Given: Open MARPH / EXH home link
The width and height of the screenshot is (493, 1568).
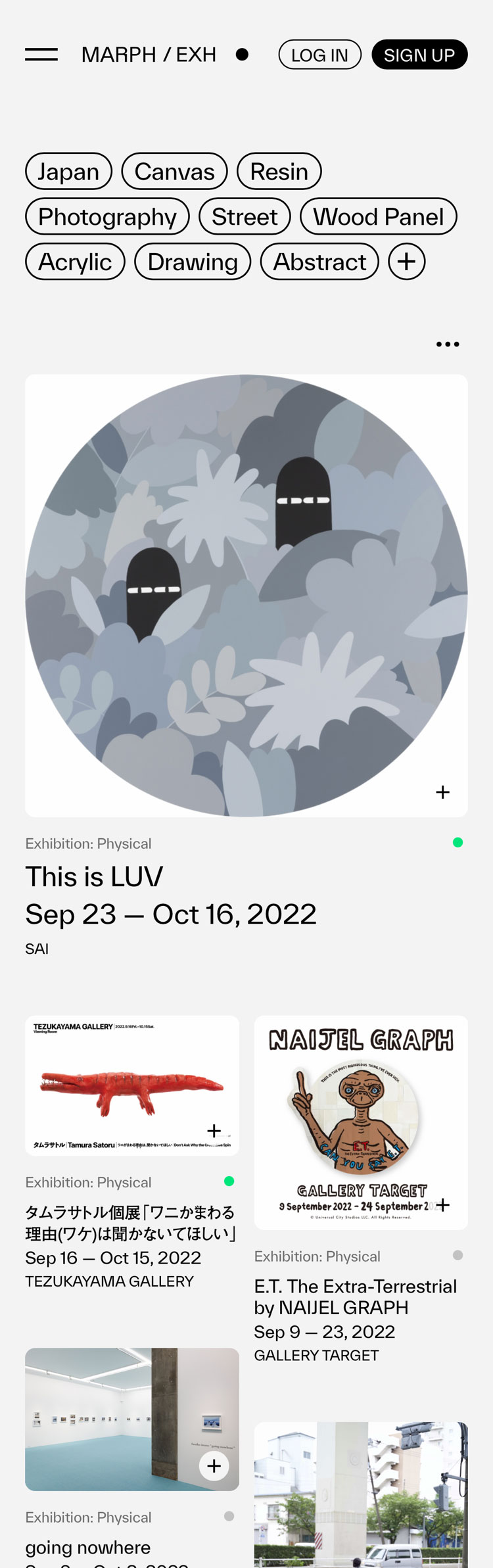Looking at the screenshot, I should (149, 55).
